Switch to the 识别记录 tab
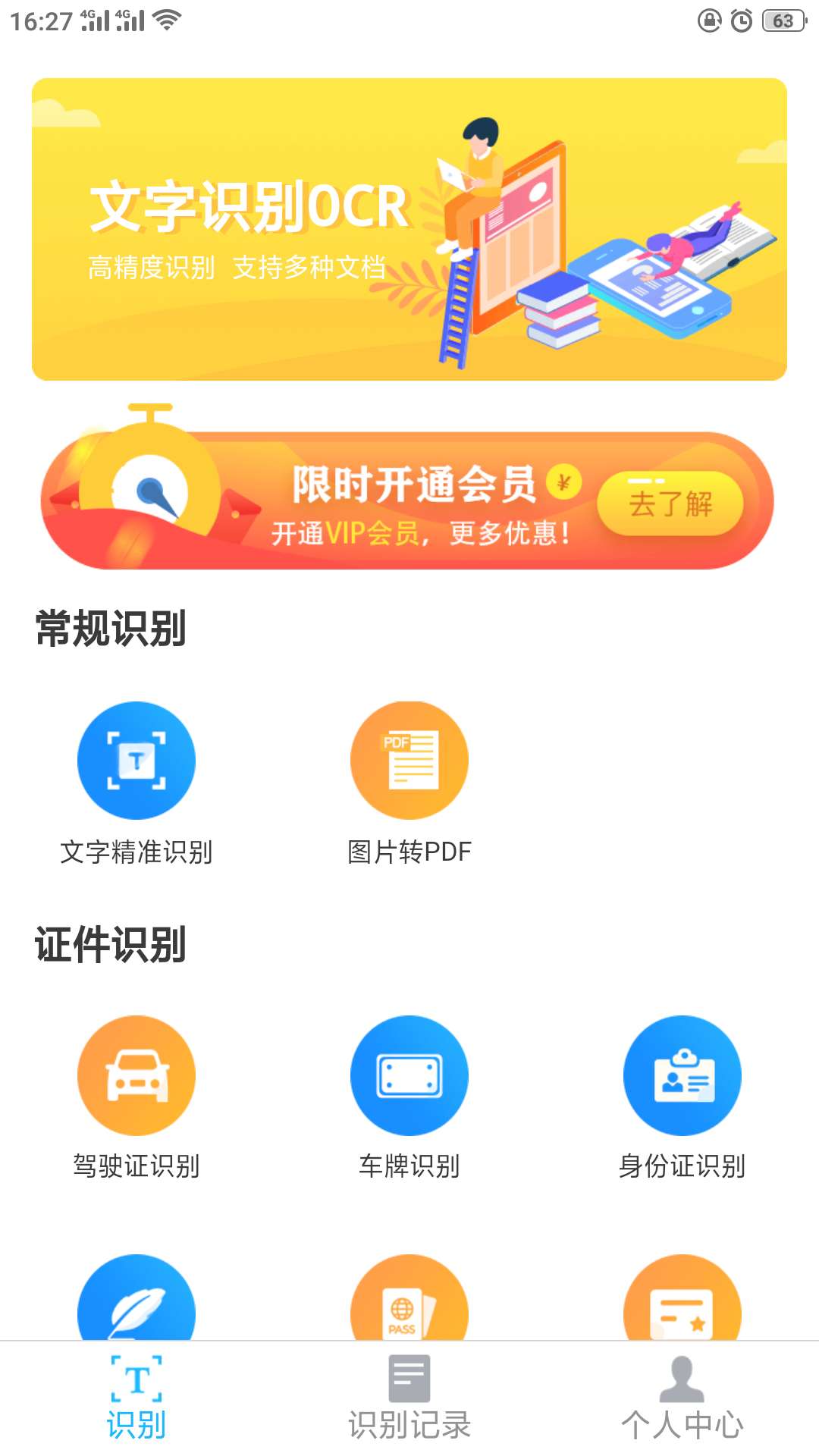The image size is (819, 1456). pyautogui.click(x=409, y=1398)
